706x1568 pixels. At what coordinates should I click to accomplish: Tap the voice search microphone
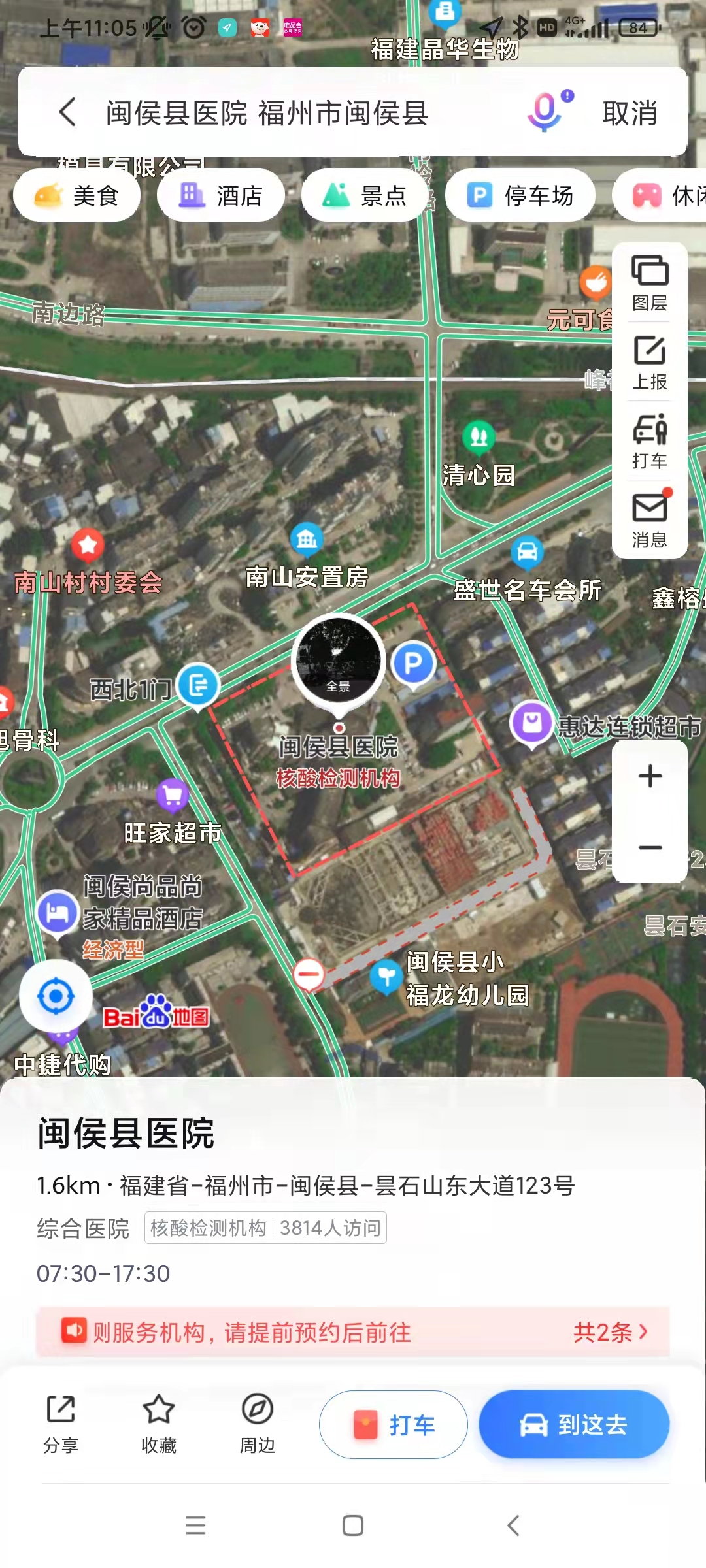(546, 112)
